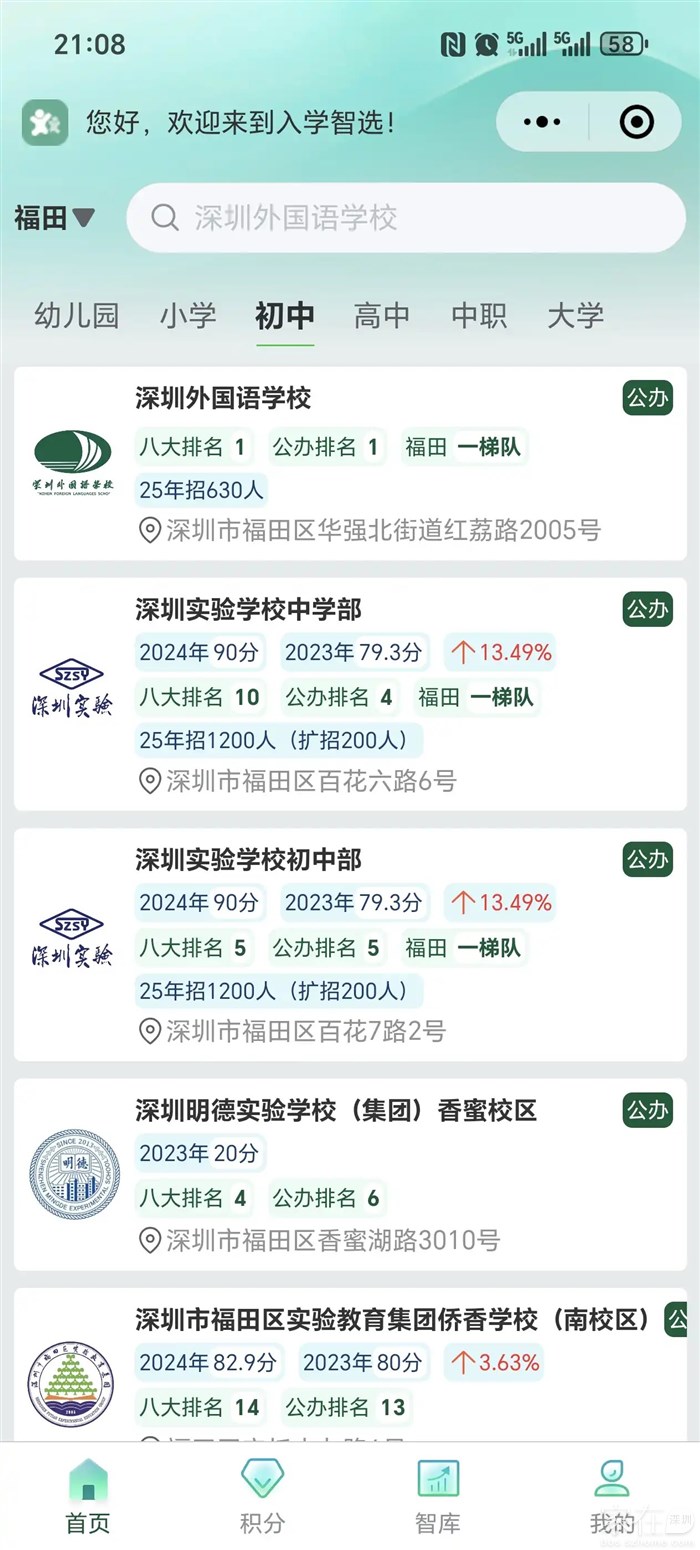Go to the 我的 profile tab
Viewport: 700px width, 1550px height.
coord(612,1496)
